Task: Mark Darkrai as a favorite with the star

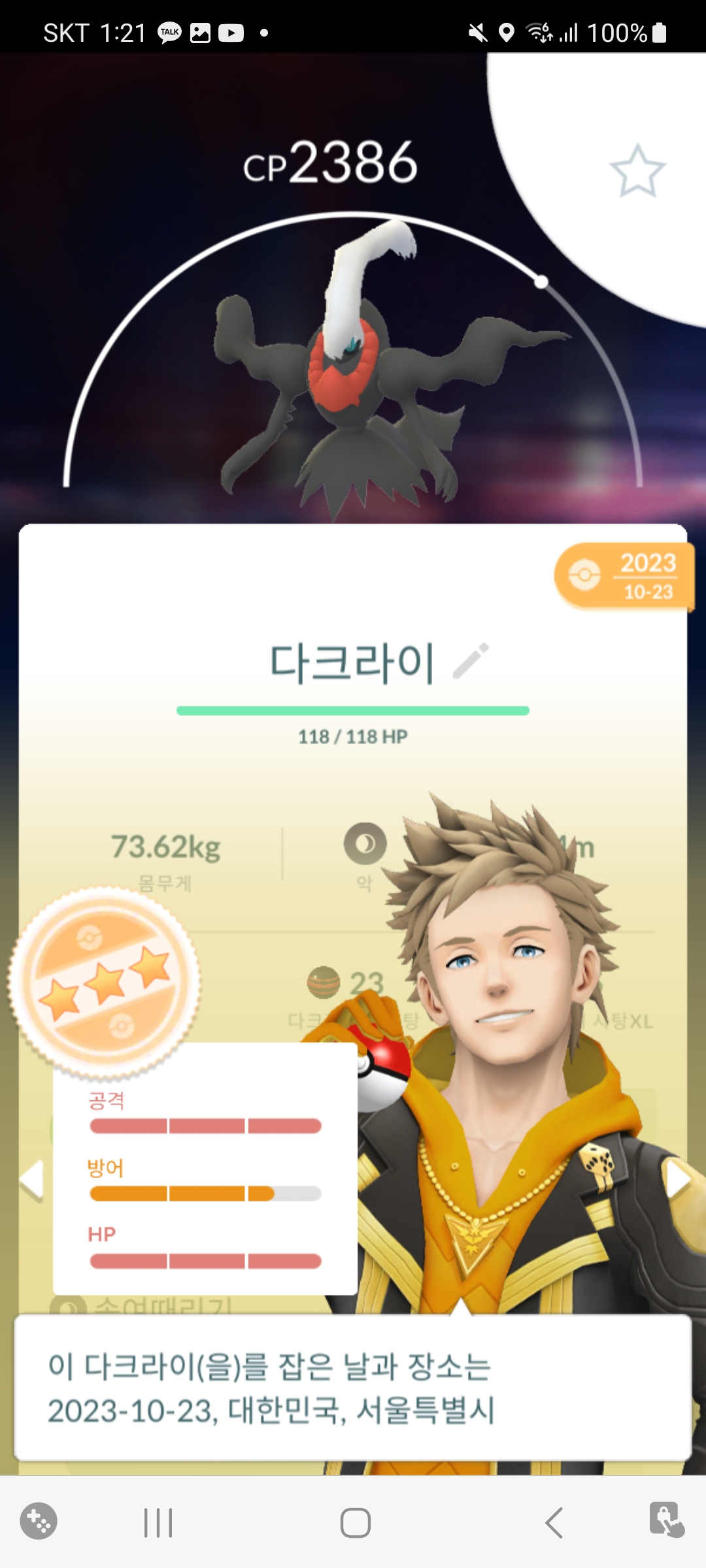Action: point(637,171)
